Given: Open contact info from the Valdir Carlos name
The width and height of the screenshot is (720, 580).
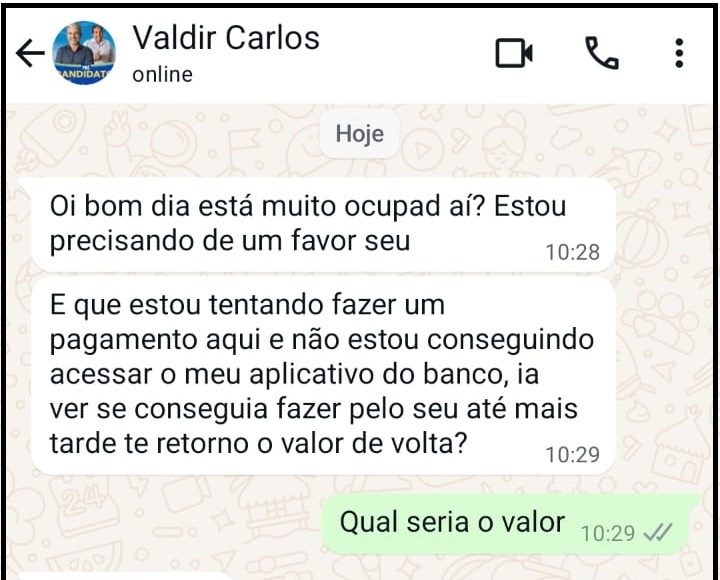Looking at the screenshot, I should pyautogui.click(x=226, y=38).
